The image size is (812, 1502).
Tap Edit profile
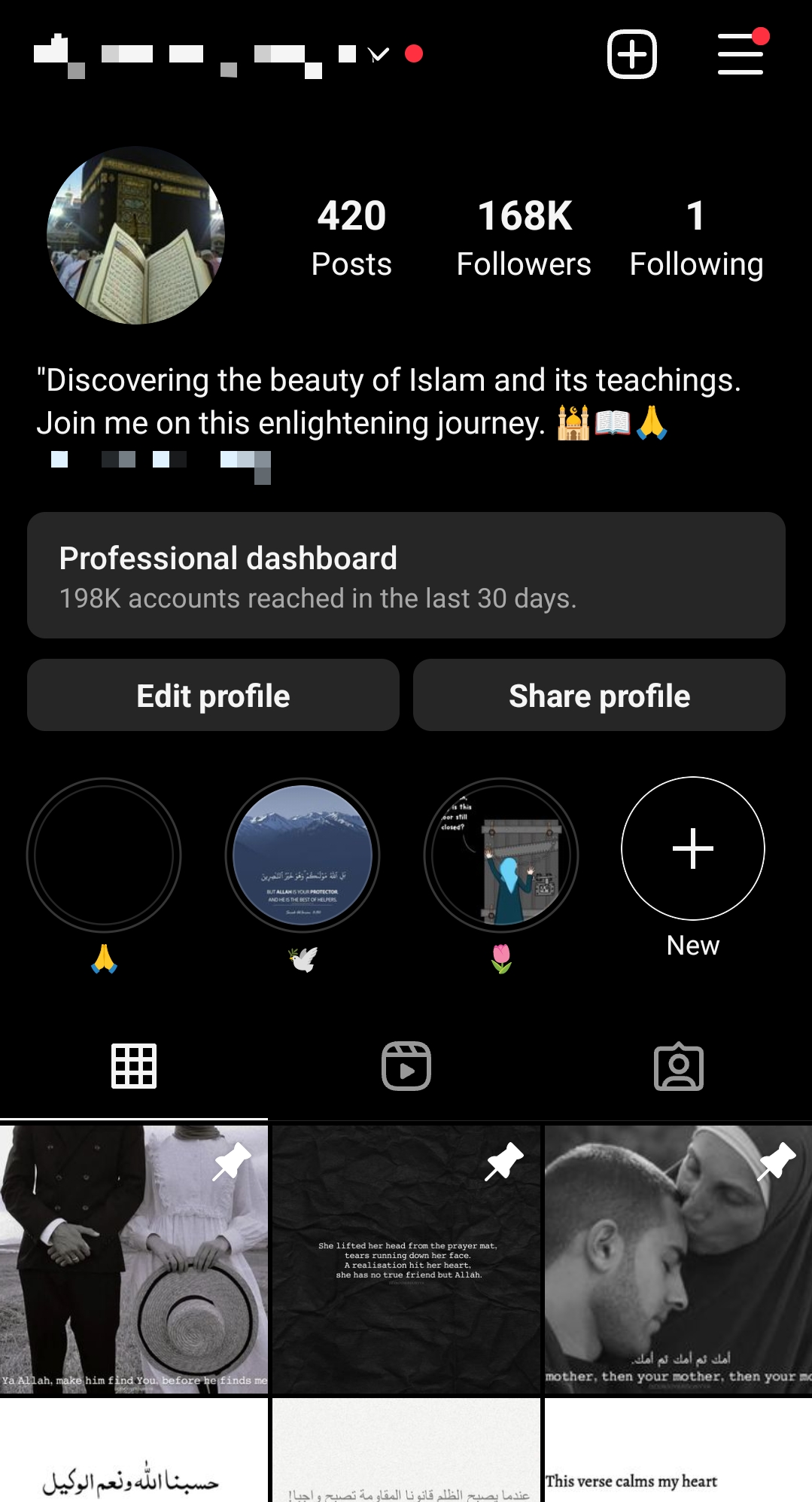point(213,695)
